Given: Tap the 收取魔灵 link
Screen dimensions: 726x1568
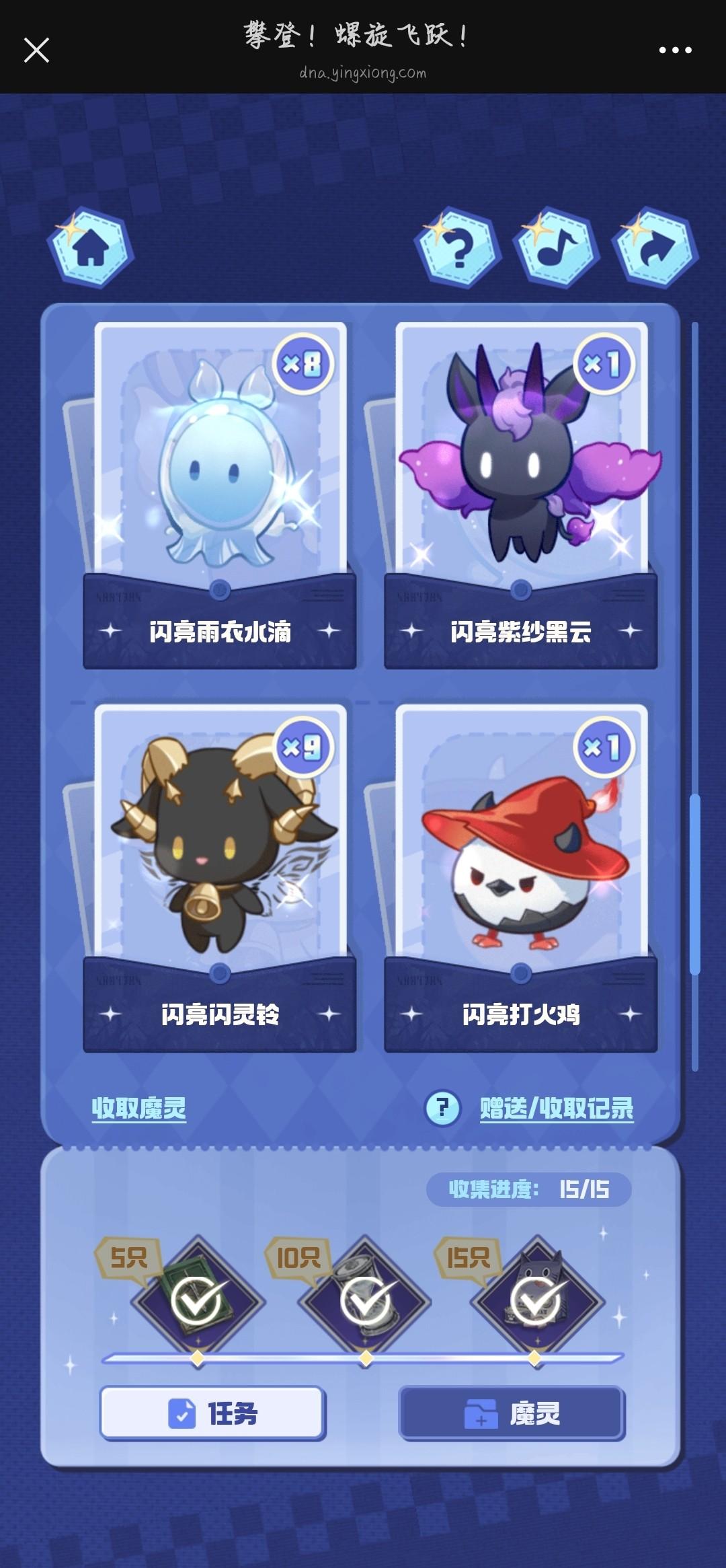Looking at the screenshot, I should click(139, 1108).
